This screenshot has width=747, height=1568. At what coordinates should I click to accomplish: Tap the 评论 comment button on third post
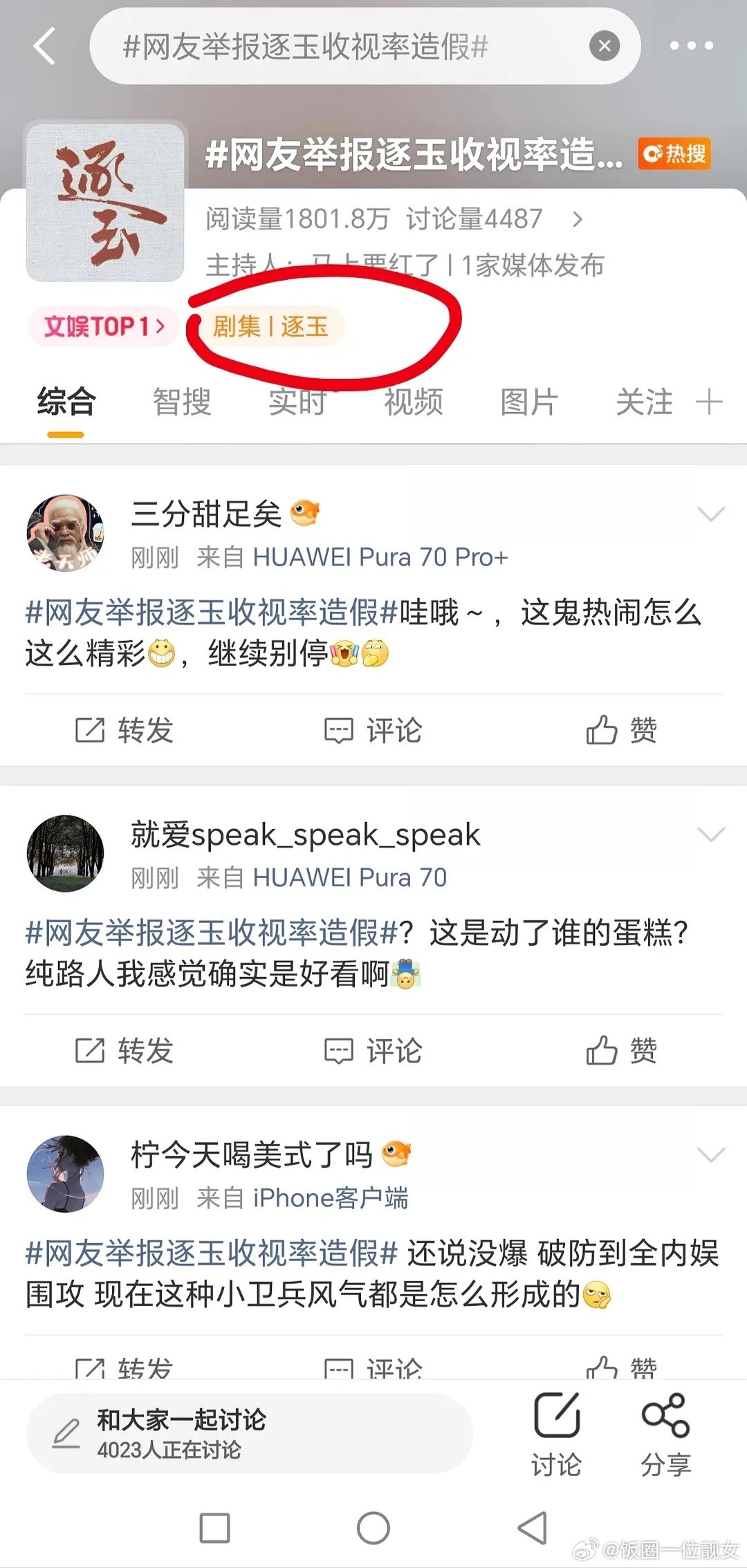coord(373,1368)
